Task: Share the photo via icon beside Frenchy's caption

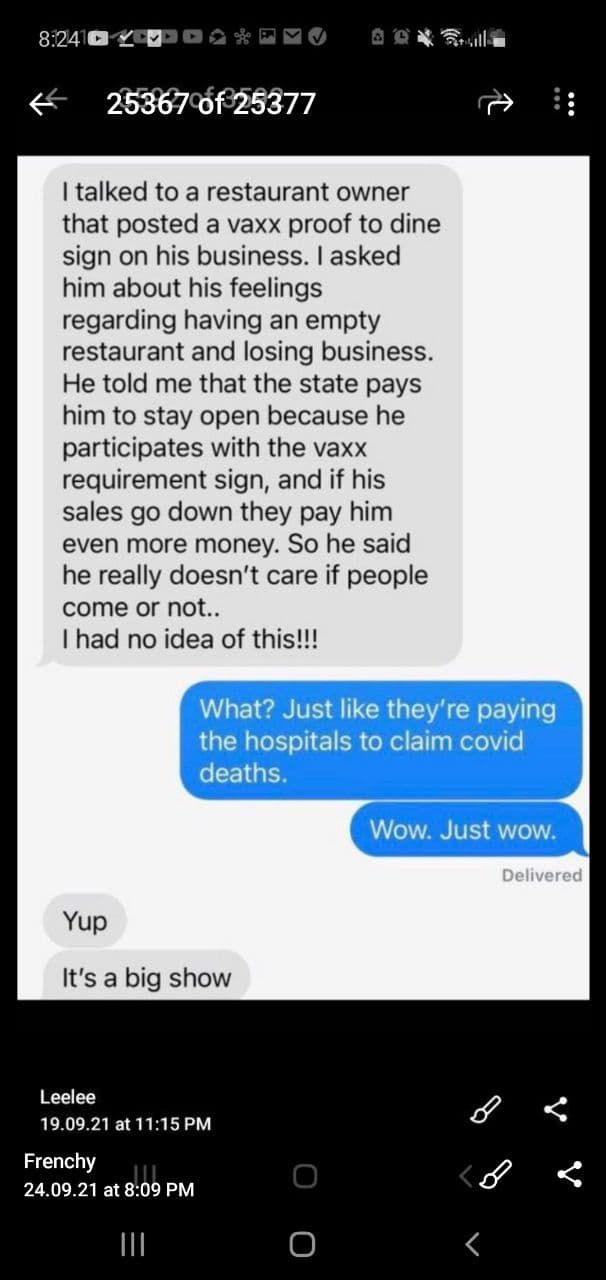Action: [x=570, y=1175]
